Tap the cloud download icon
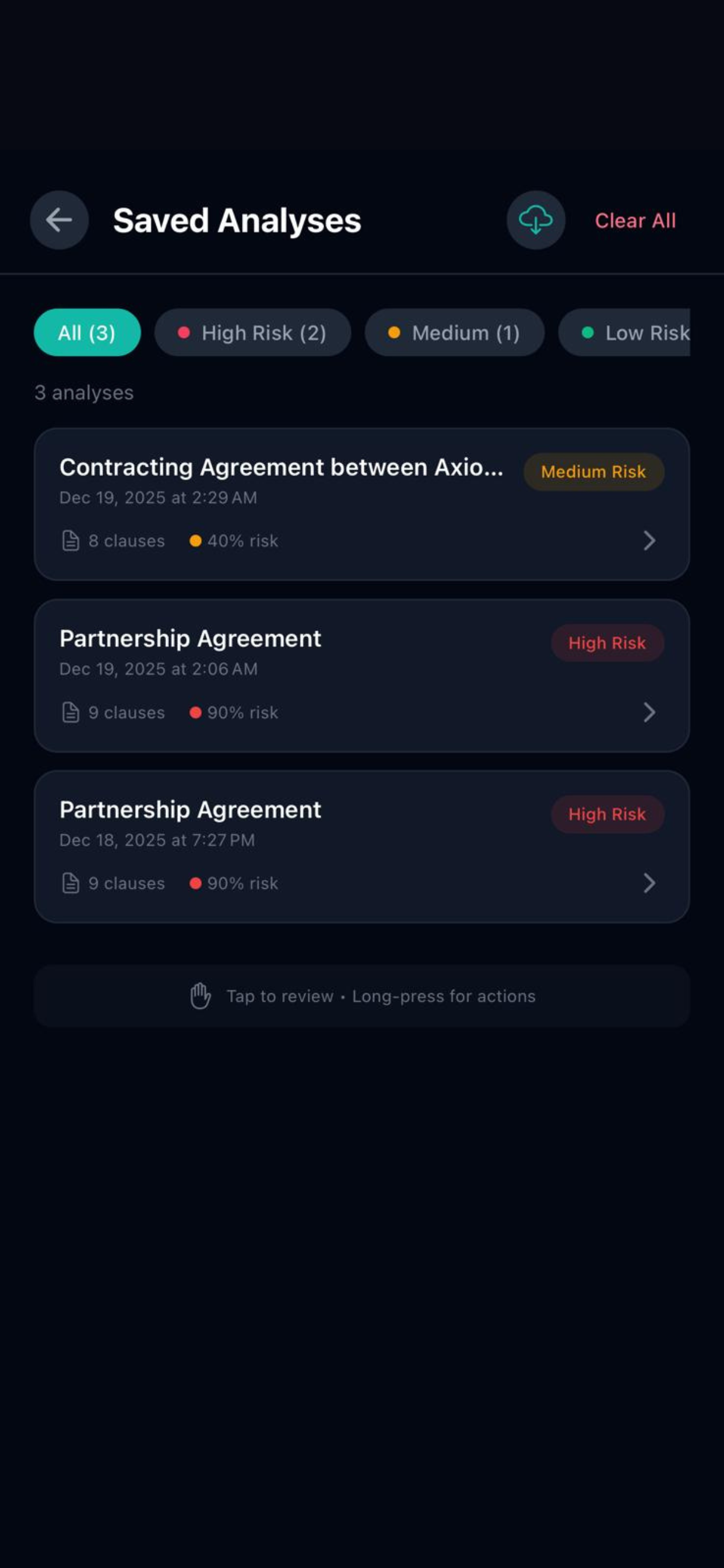This screenshot has width=724, height=1568. (535, 220)
